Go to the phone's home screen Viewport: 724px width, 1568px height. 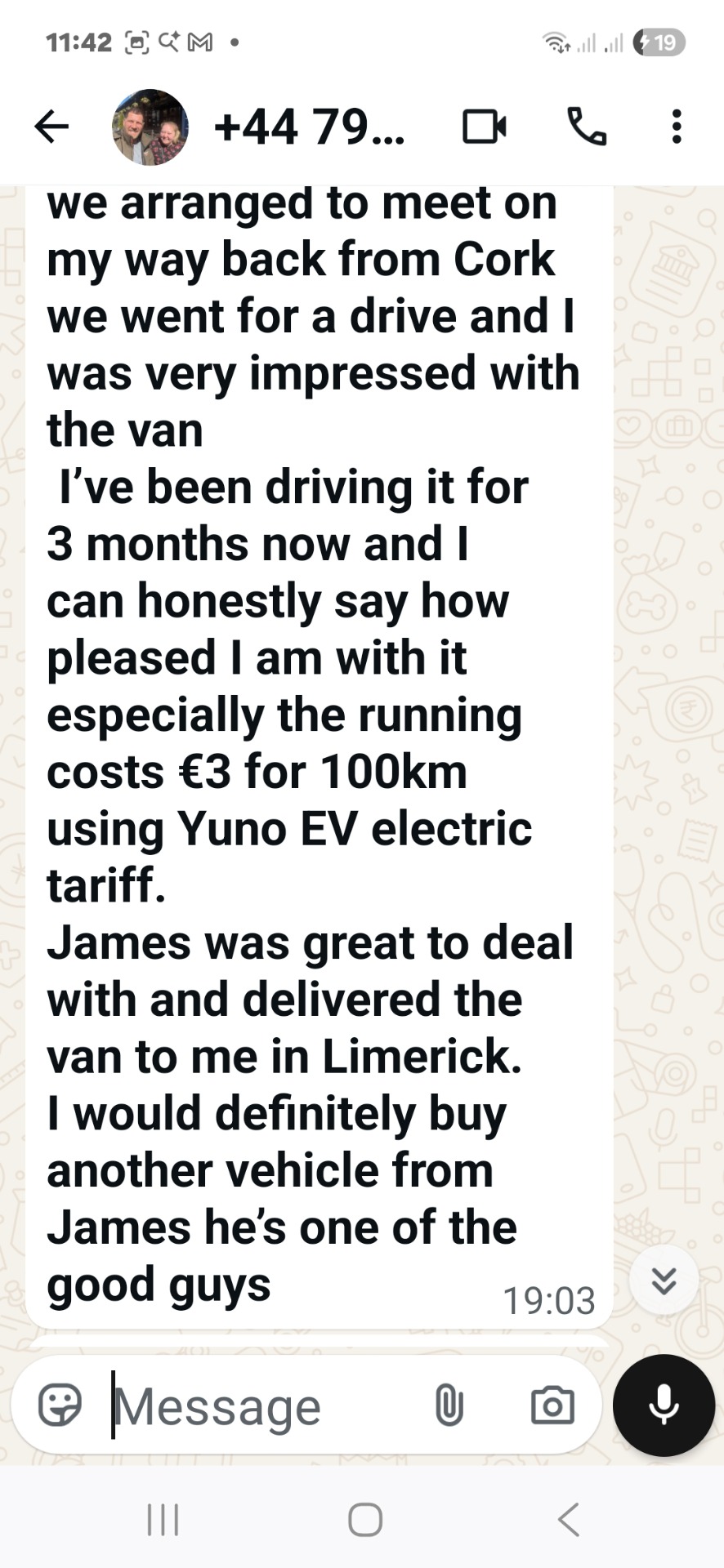364,1520
